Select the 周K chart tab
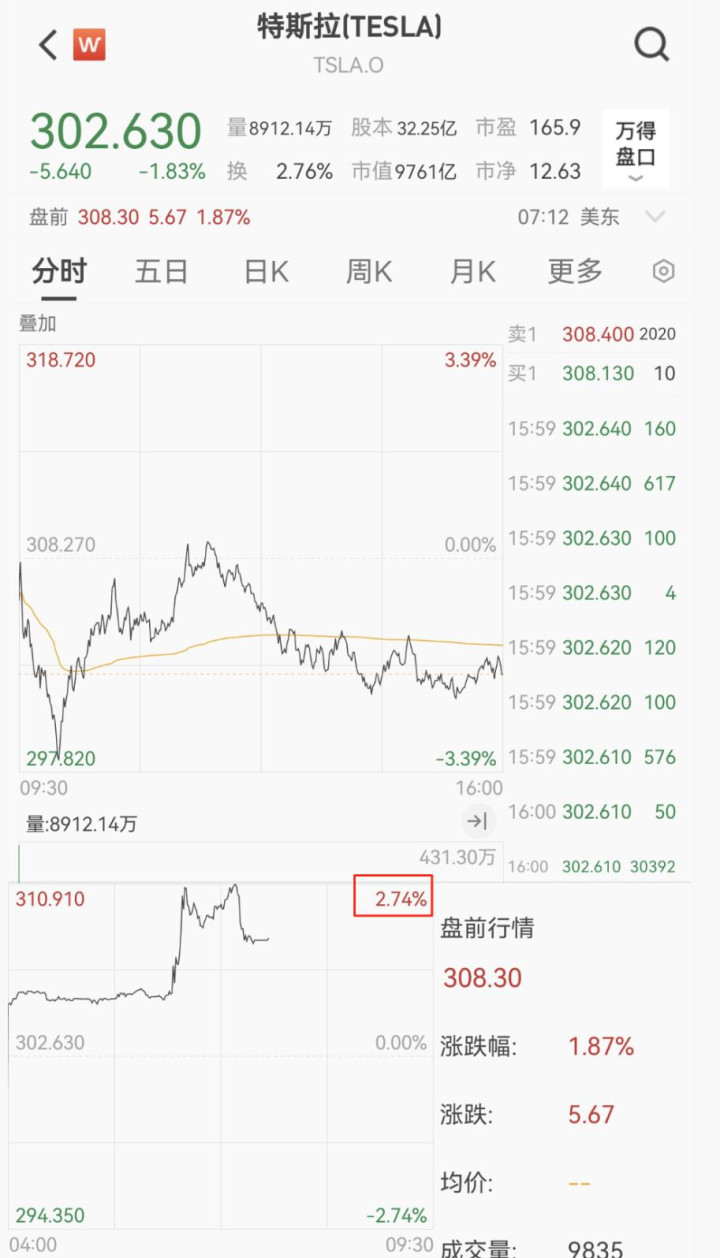 coord(369,271)
